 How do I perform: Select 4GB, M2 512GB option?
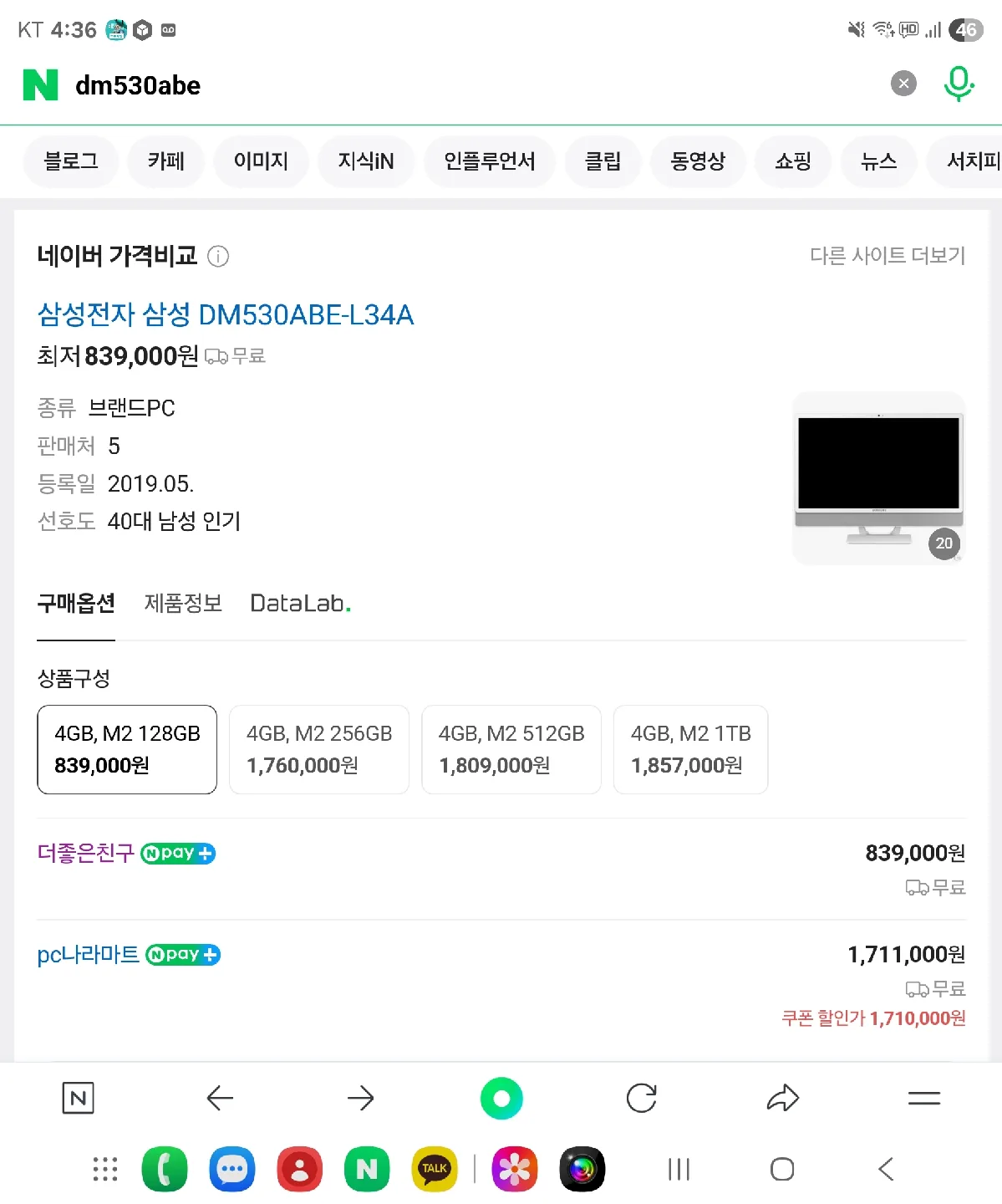(511, 749)
